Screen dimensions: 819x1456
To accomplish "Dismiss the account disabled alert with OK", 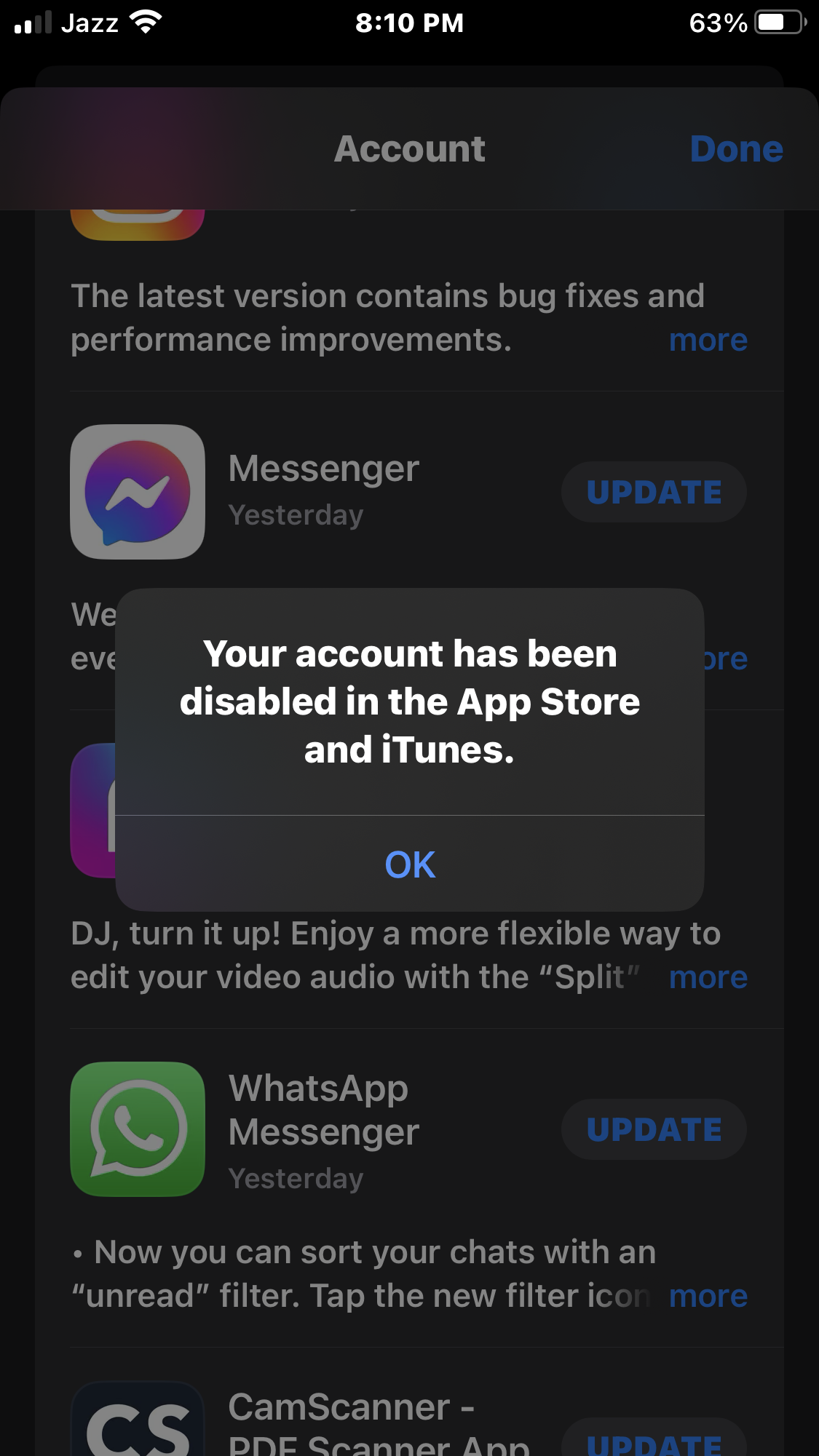I will [x=410, y=864].
